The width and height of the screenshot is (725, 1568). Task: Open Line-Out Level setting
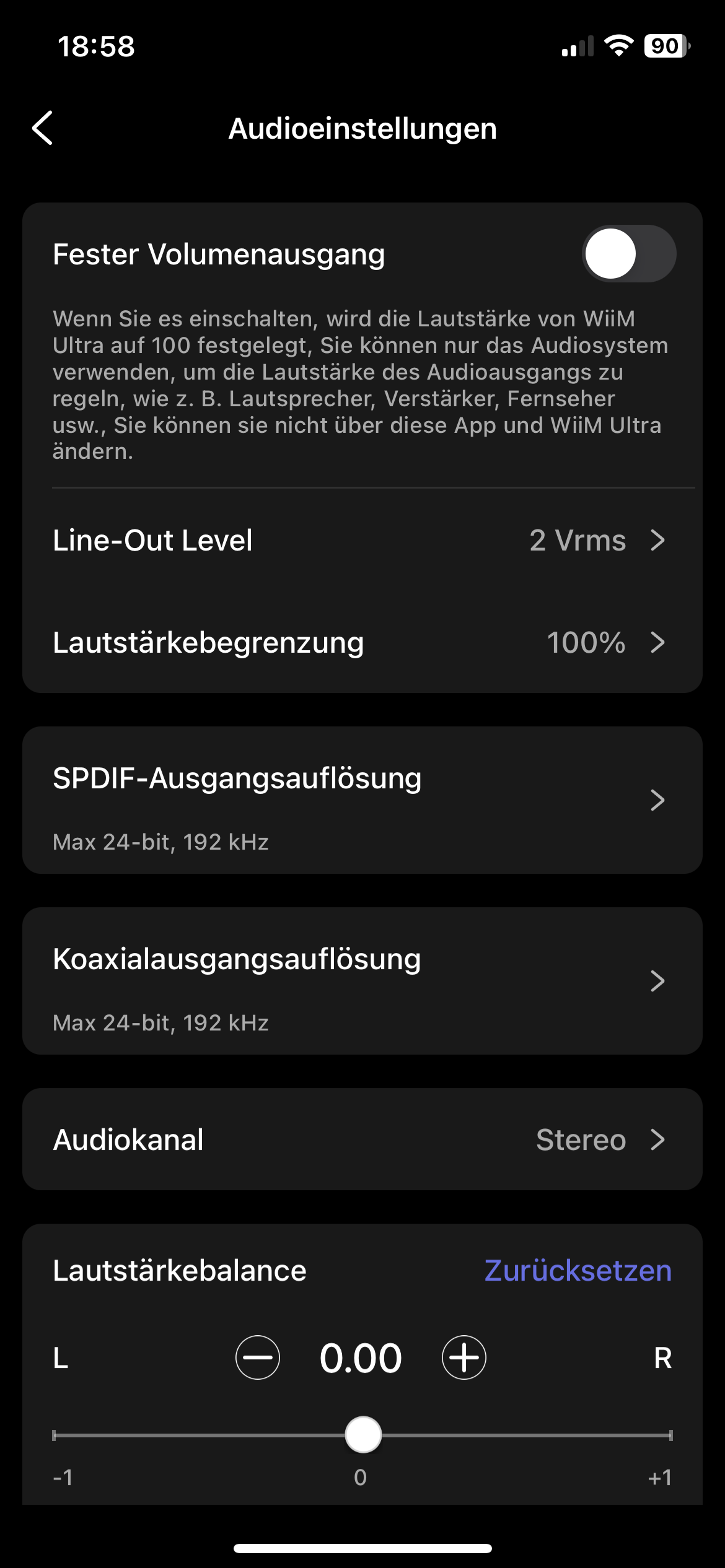point(362,540)
